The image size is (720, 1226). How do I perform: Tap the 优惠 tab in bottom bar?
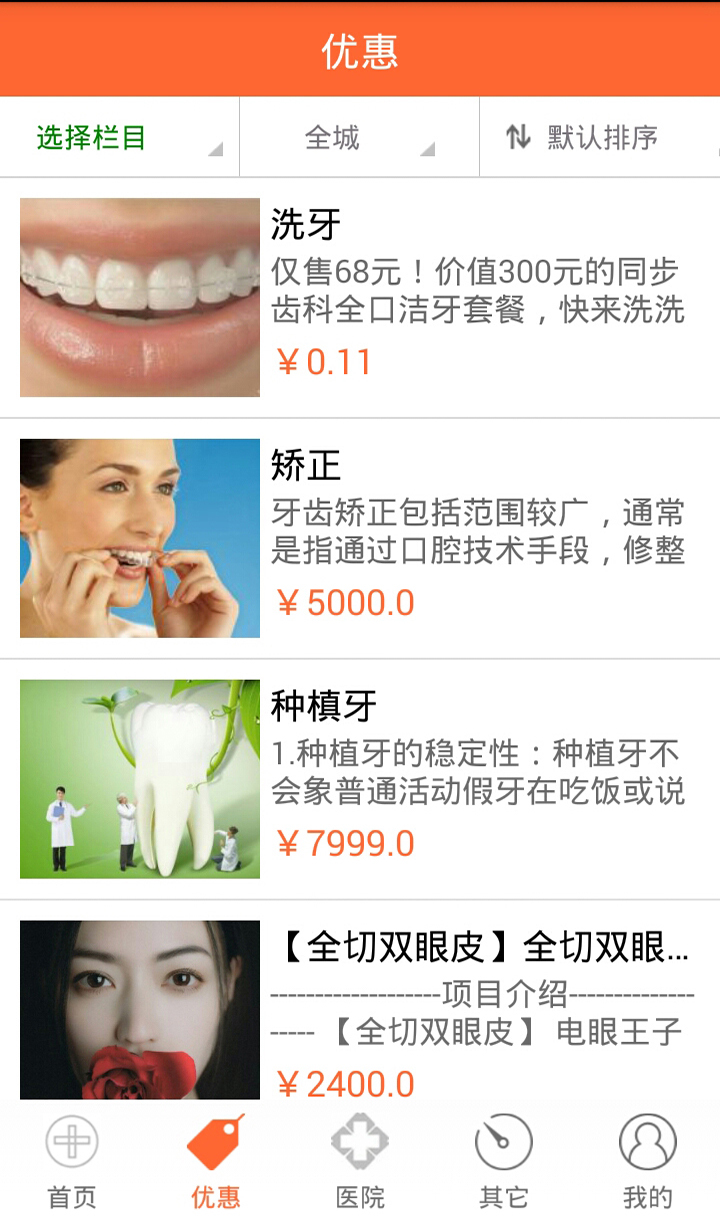(x=215, y=1163)
